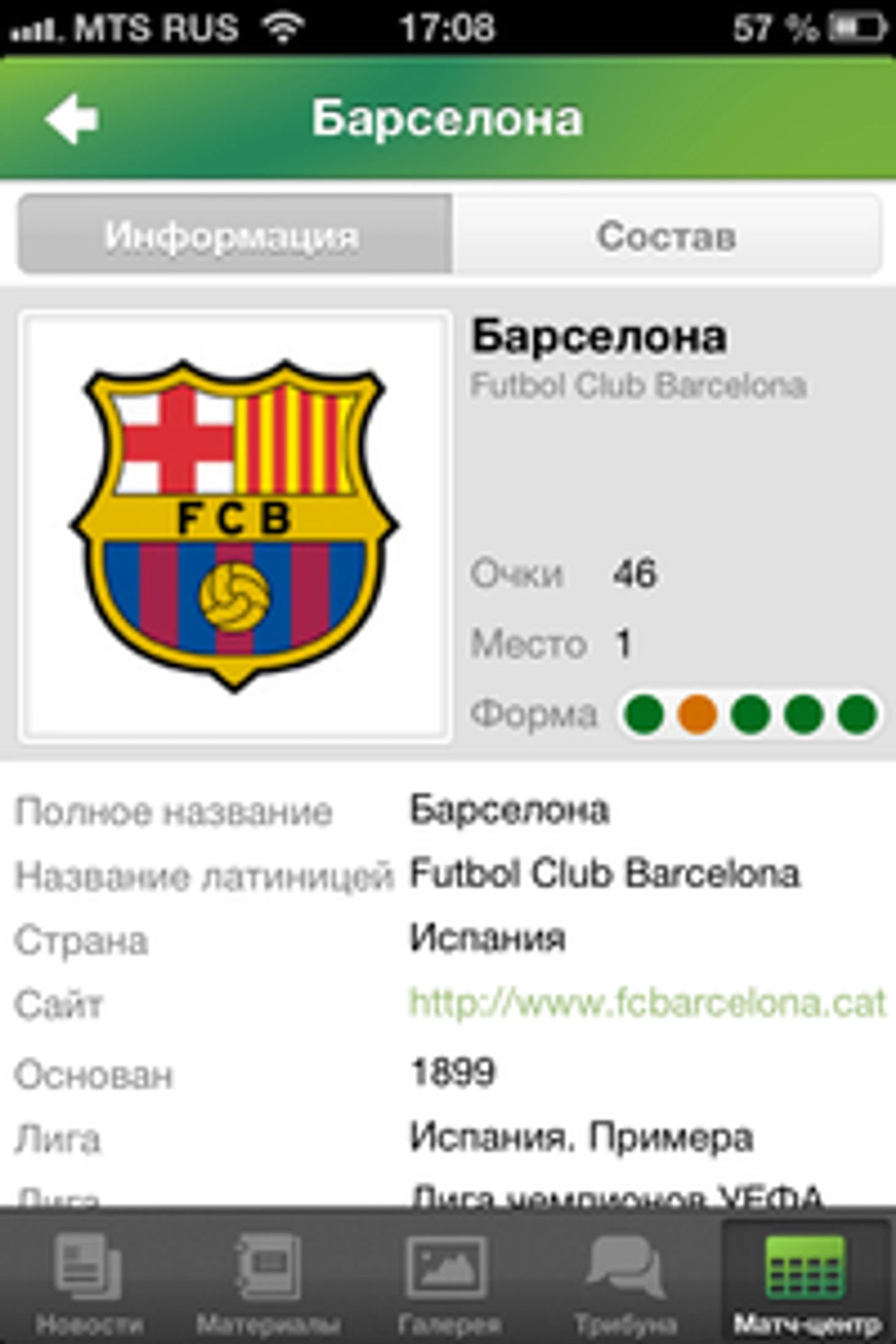Open the fcbarcelona.cat website link
Viewport: 896px width, 1344px height.
tap(647, 1004)
